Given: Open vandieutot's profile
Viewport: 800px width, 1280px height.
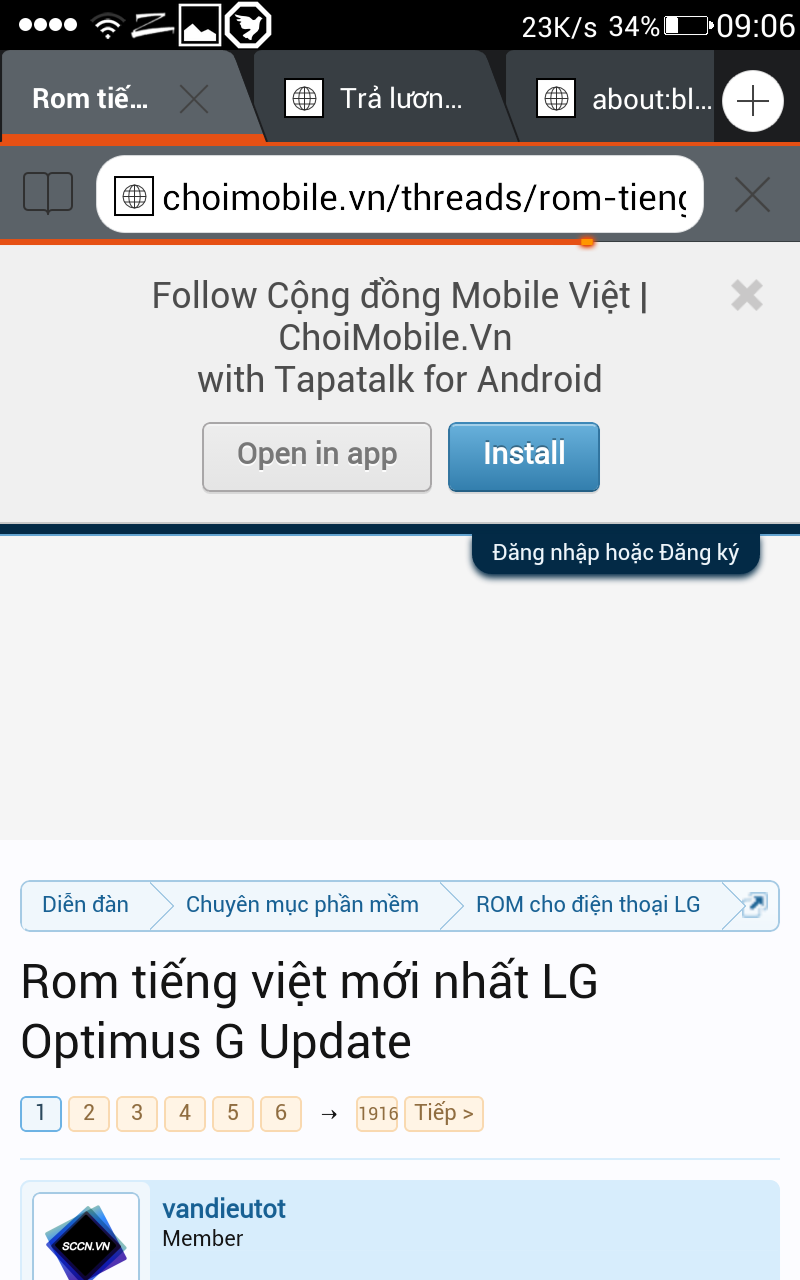Looking at the screenshot, I should 224,1208.
